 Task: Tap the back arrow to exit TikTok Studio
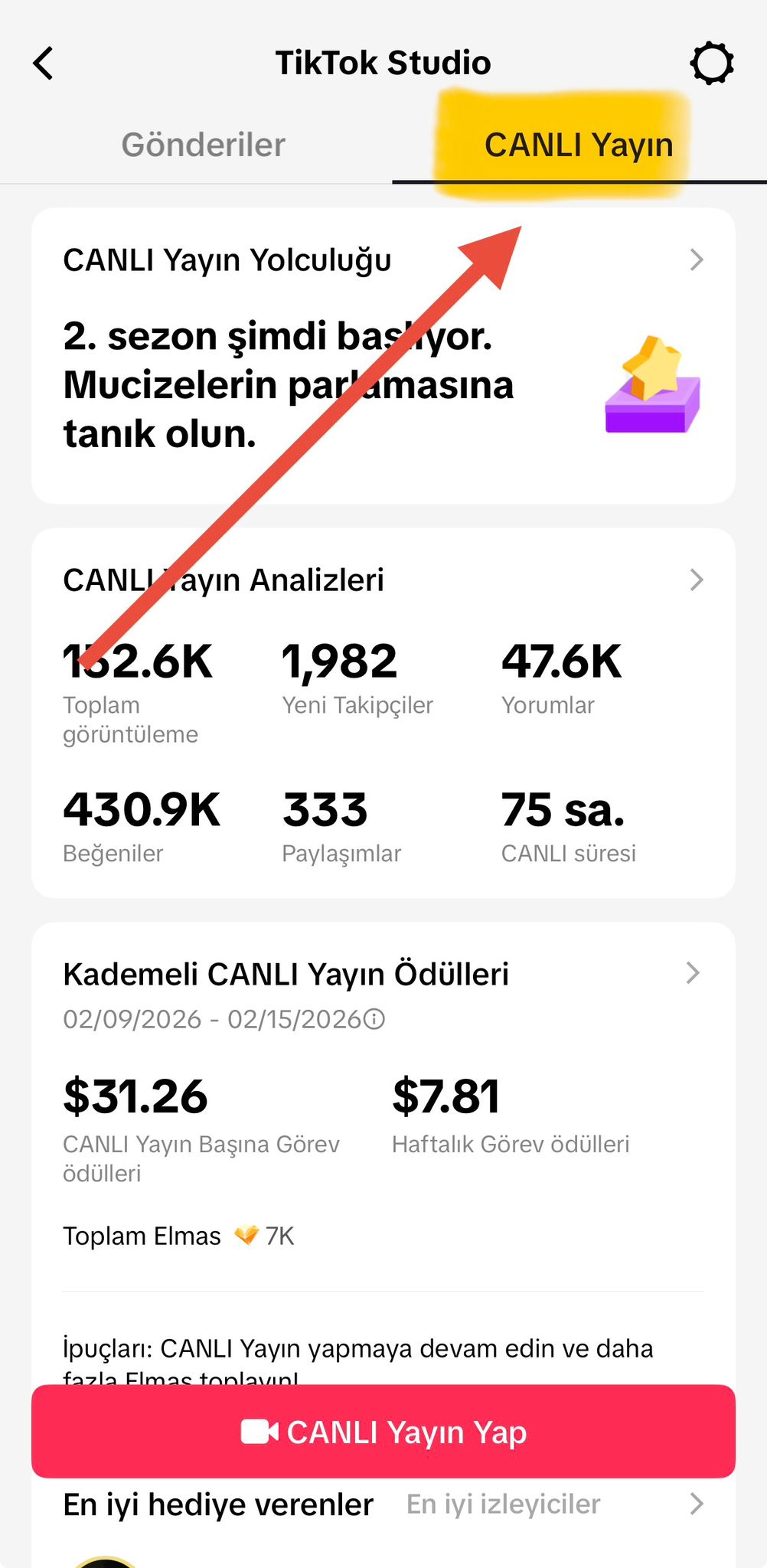click(44, 64)
